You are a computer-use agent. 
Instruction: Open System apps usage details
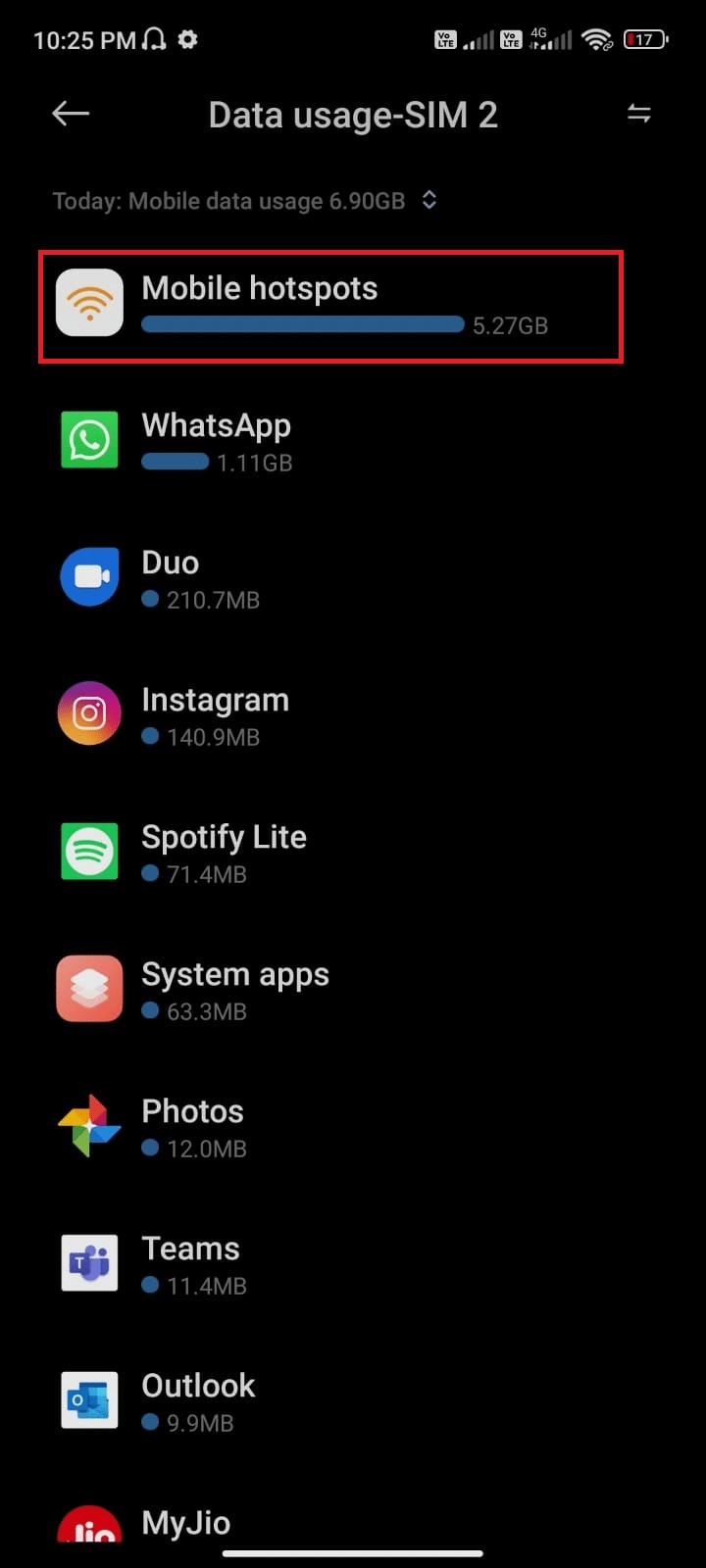pos(89,988)
